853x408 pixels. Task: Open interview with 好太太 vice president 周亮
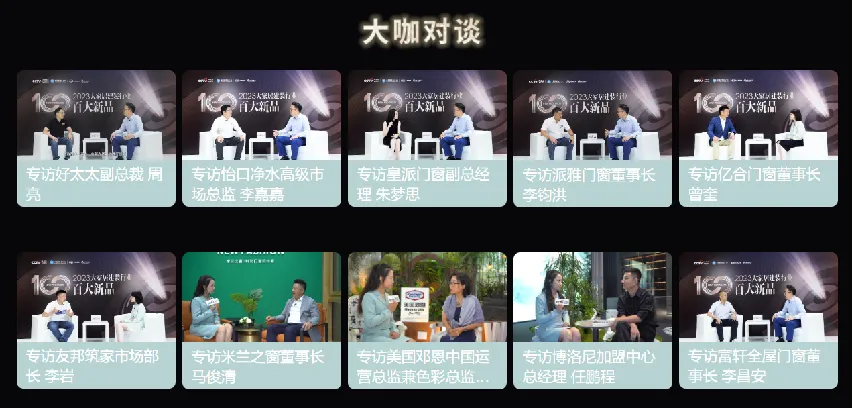pyautogui.click(x=96, y=138)
